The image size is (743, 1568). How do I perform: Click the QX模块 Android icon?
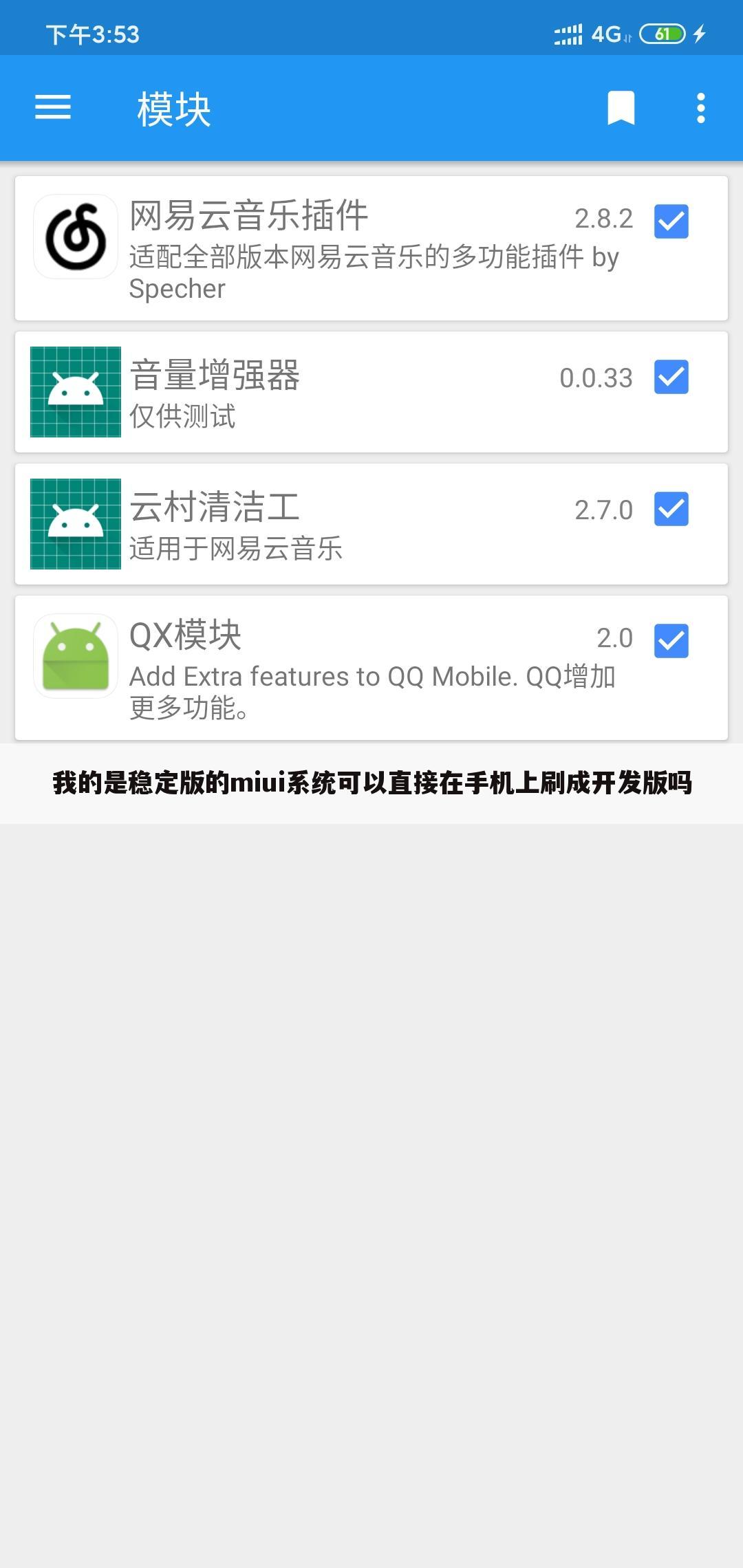tap(76, 655)
